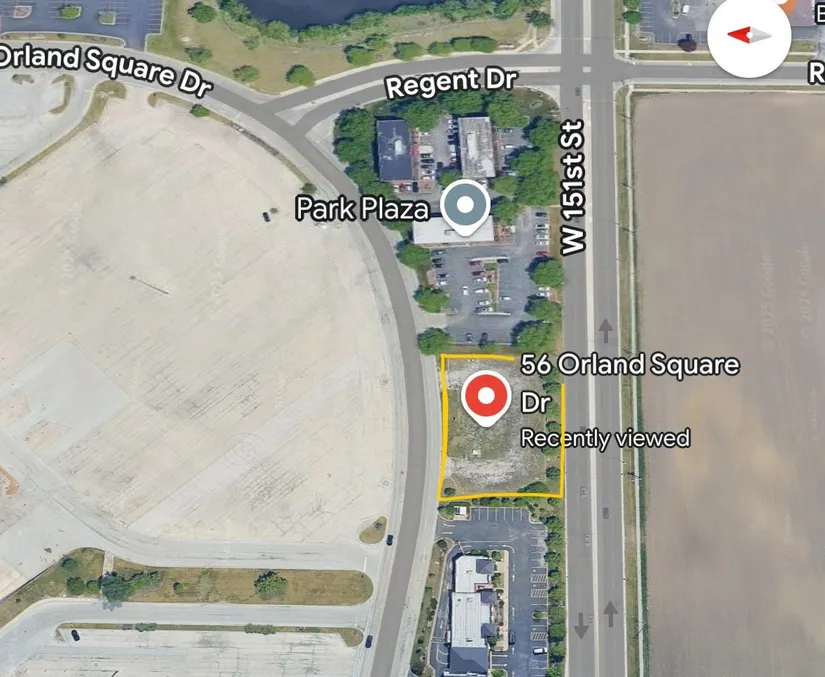Viewport: 825px width, 677px height.
Task: Select the 56 Orland Square Dr pin
Action: (485, 398)
